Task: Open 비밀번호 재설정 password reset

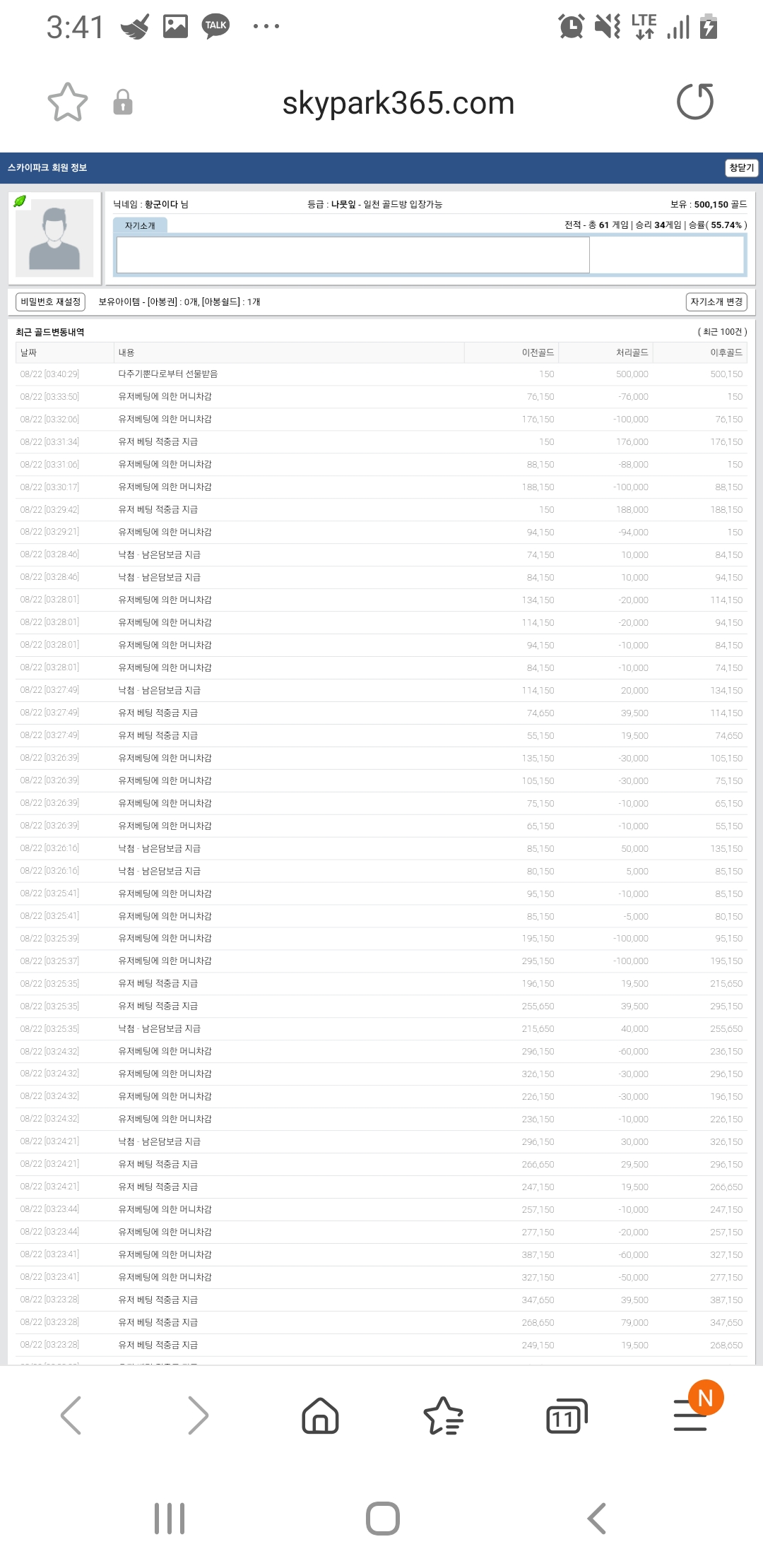Action: coord(50,302)
